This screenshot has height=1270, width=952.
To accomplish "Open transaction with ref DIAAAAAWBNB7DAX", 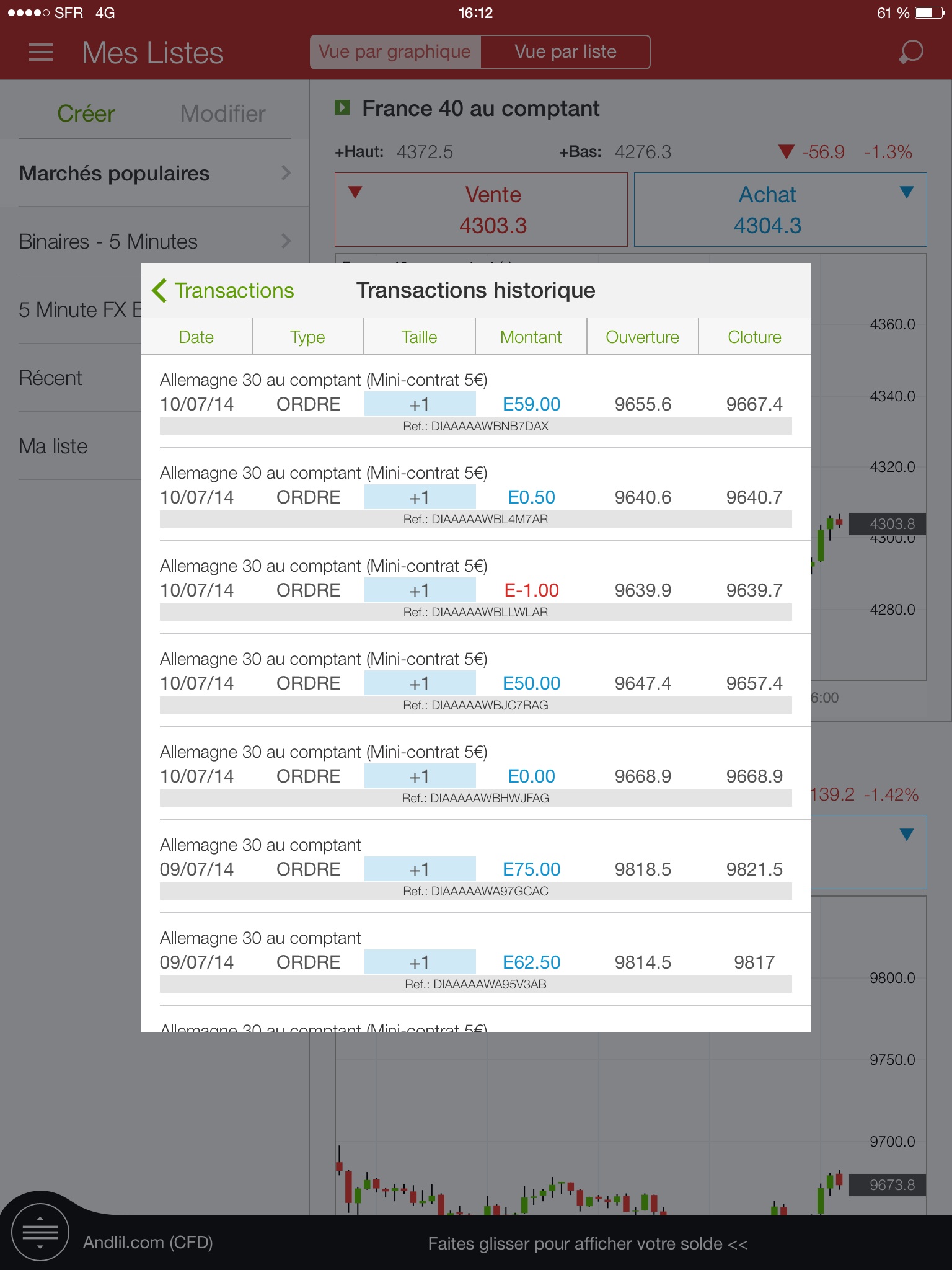I will click(475, 403).
